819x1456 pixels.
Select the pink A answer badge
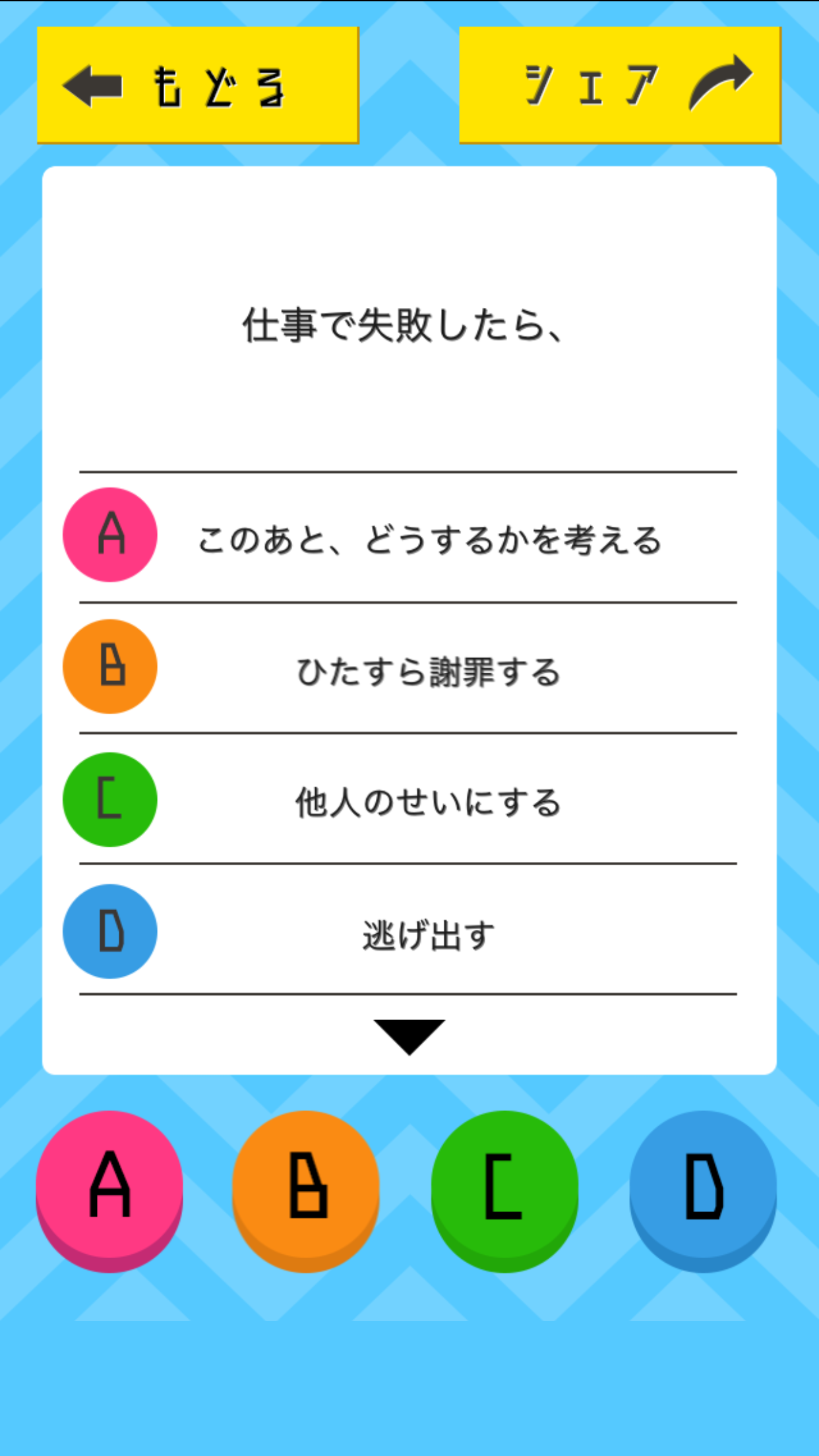tap(109, 534)
